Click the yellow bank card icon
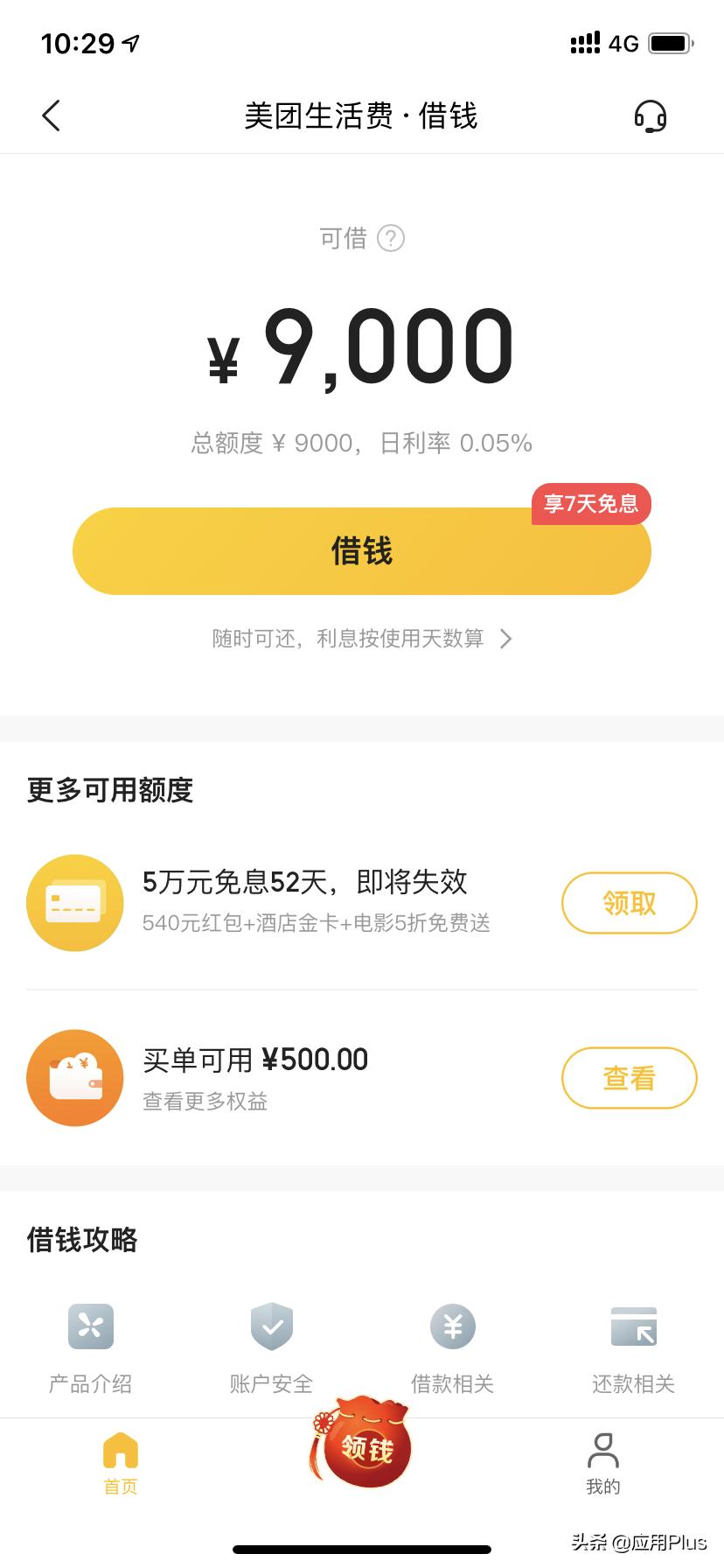This screenshot has width=724, height=1568. click(x=74, y=902)
